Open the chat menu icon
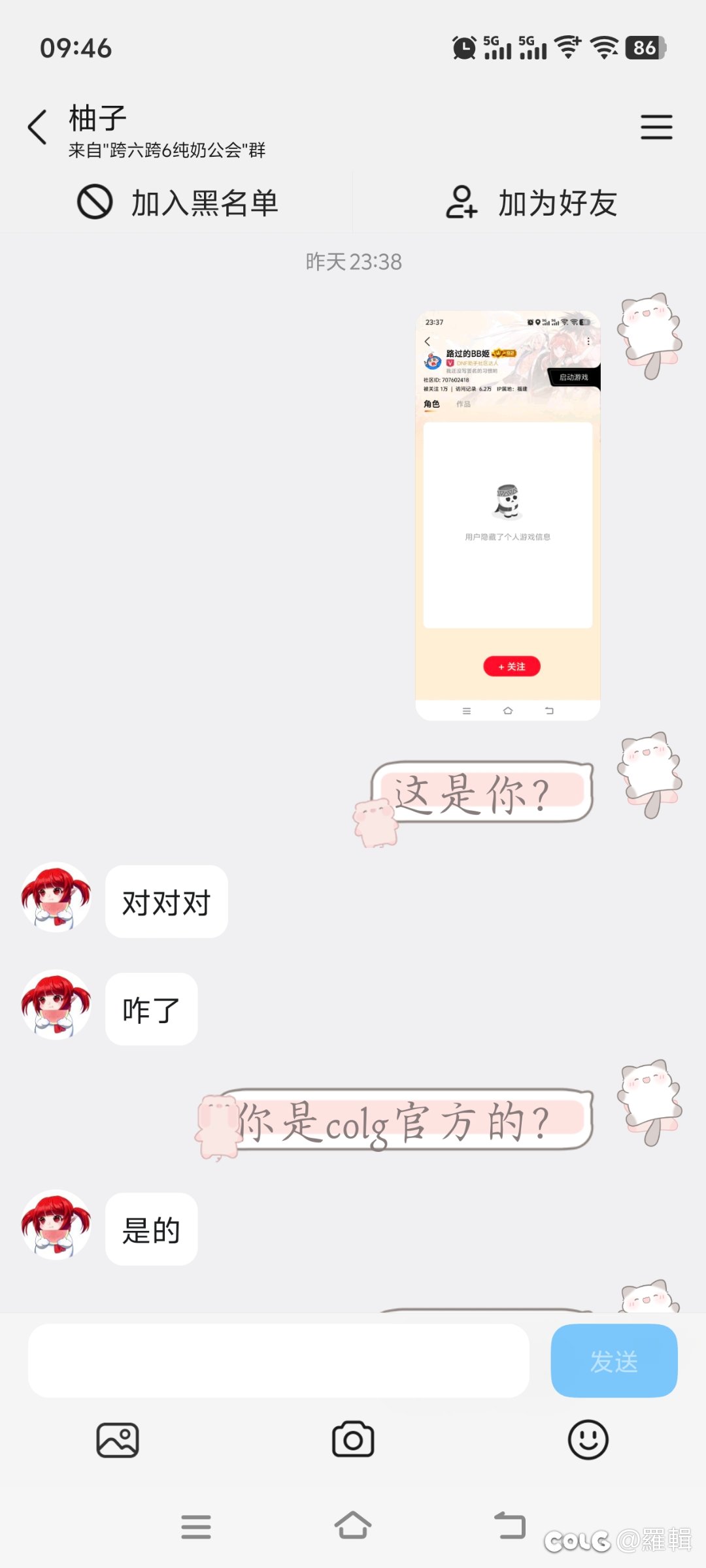Screen dimensions: 706x1568 point(656,127)
